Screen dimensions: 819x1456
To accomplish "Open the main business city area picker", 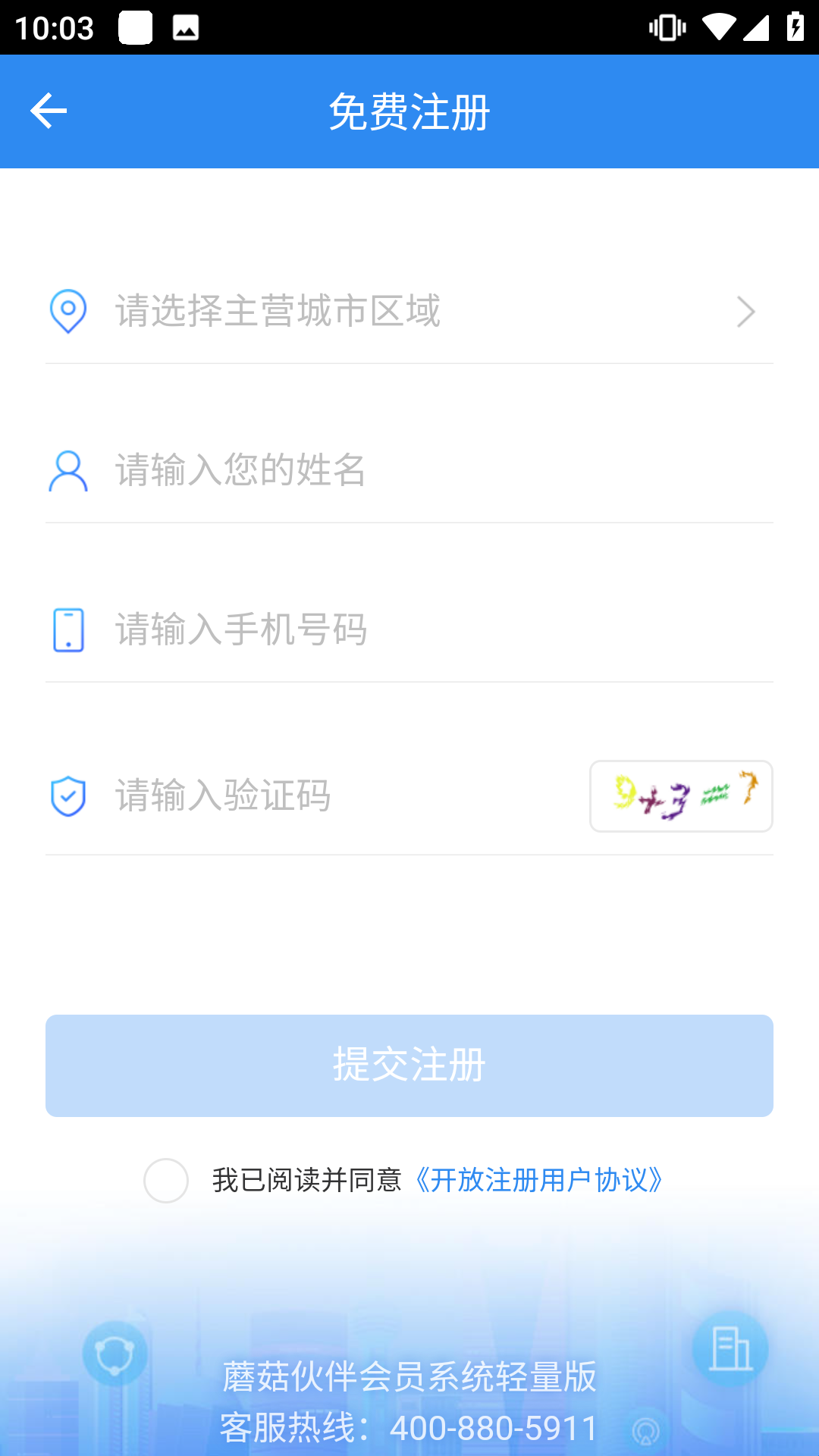I will (x=409, y=312).
